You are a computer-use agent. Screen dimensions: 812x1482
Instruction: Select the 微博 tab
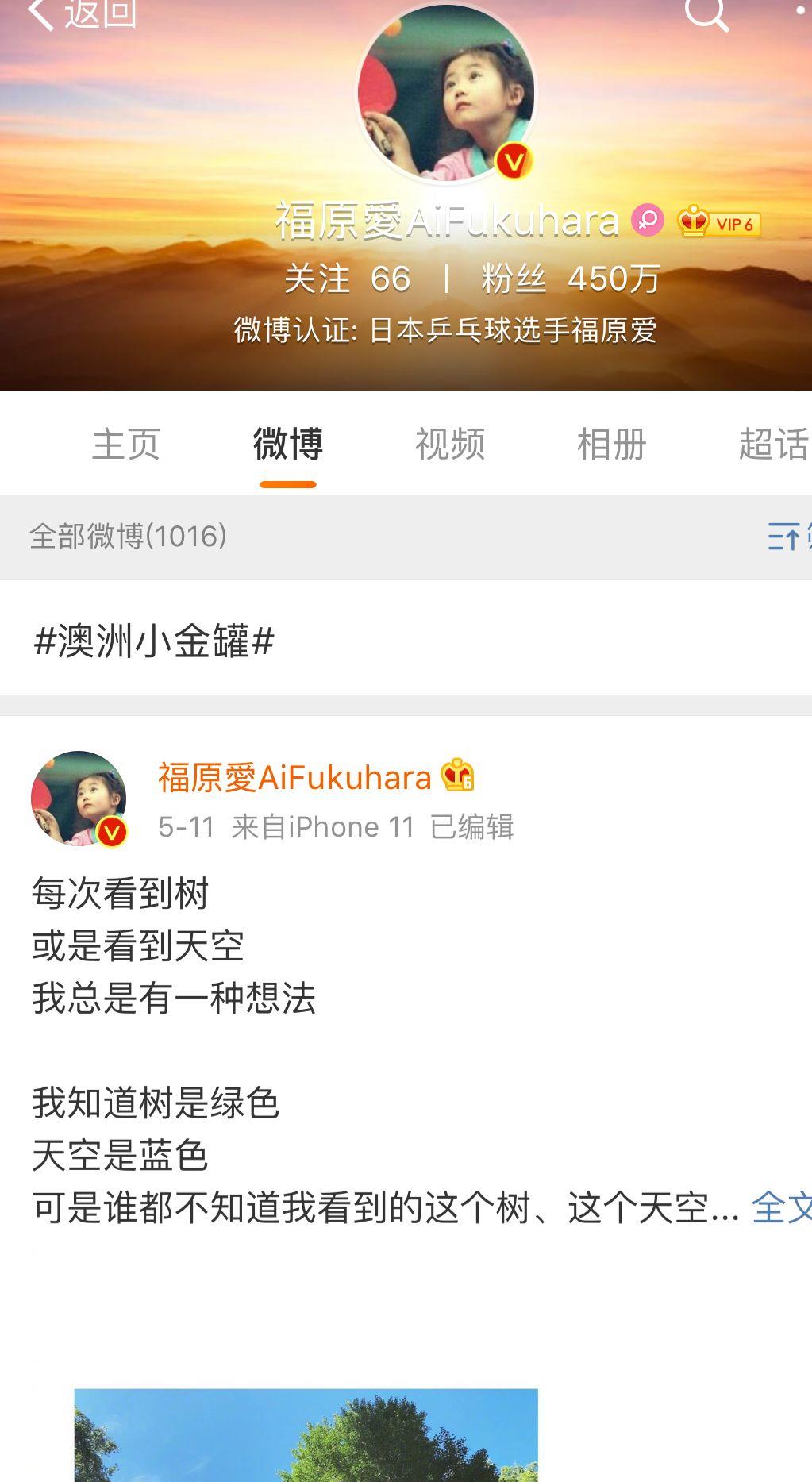[x=287, y=444]
